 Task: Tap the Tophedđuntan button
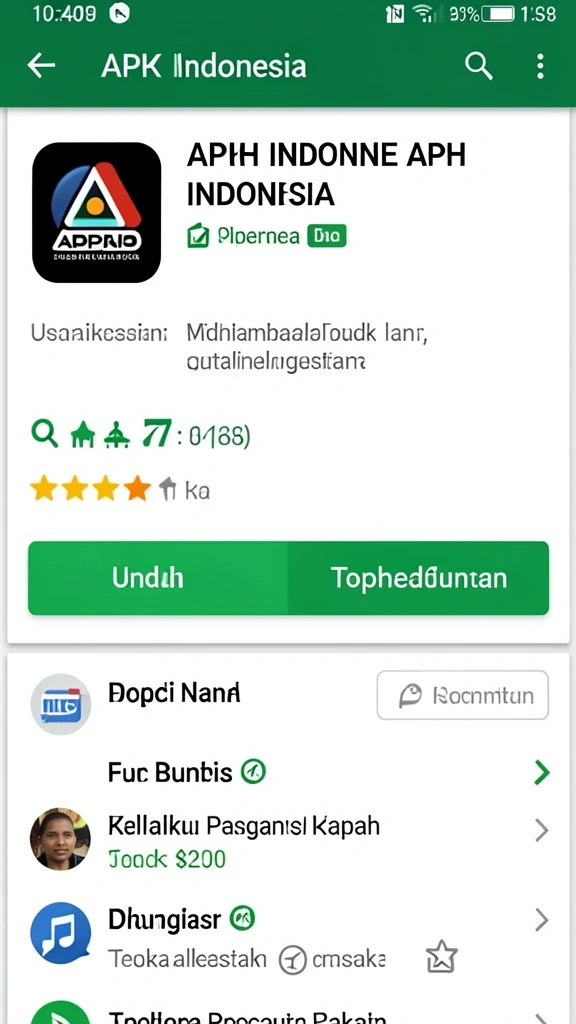tap(419, 578)
